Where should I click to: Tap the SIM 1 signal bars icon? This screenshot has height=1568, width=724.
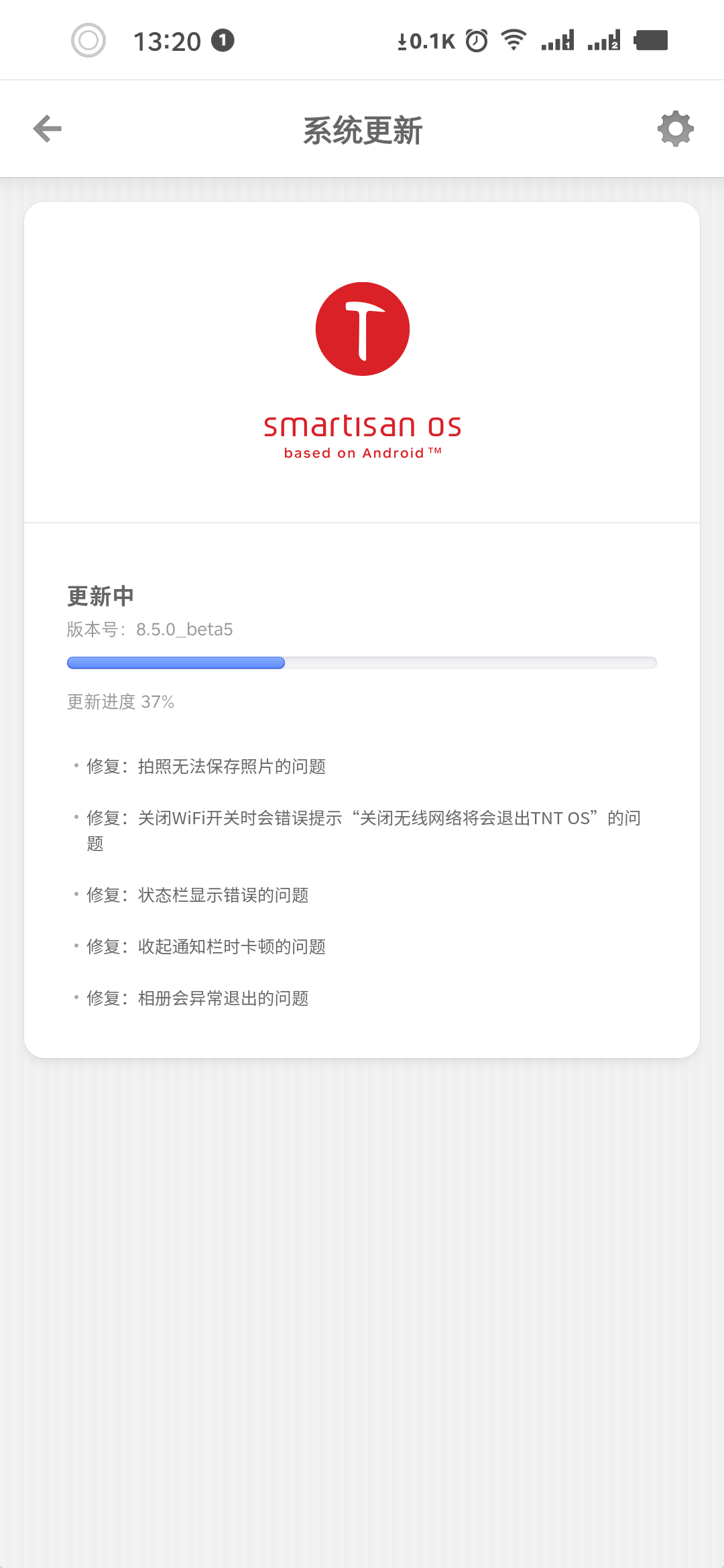[x=558, y=40]
